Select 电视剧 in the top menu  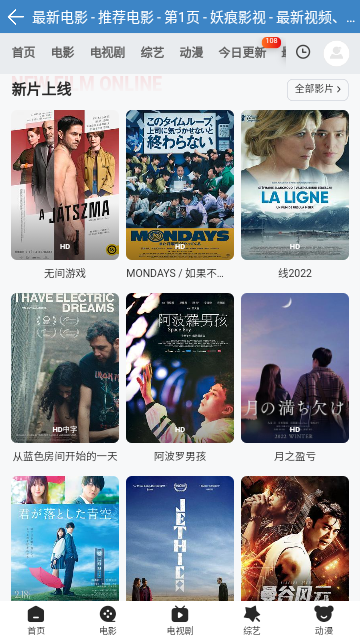point(107,53)
